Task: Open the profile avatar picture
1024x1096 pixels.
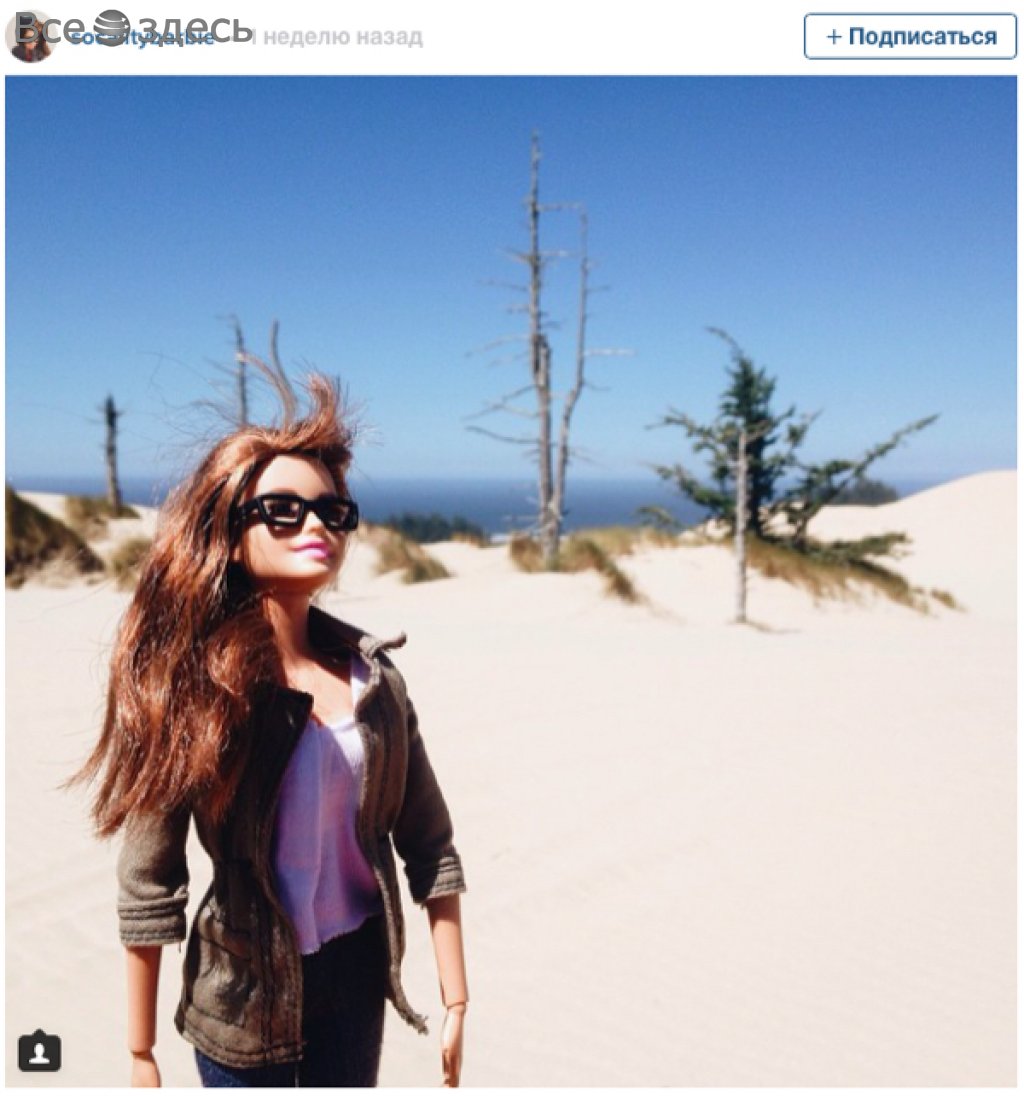Action: tap(29, 38)
